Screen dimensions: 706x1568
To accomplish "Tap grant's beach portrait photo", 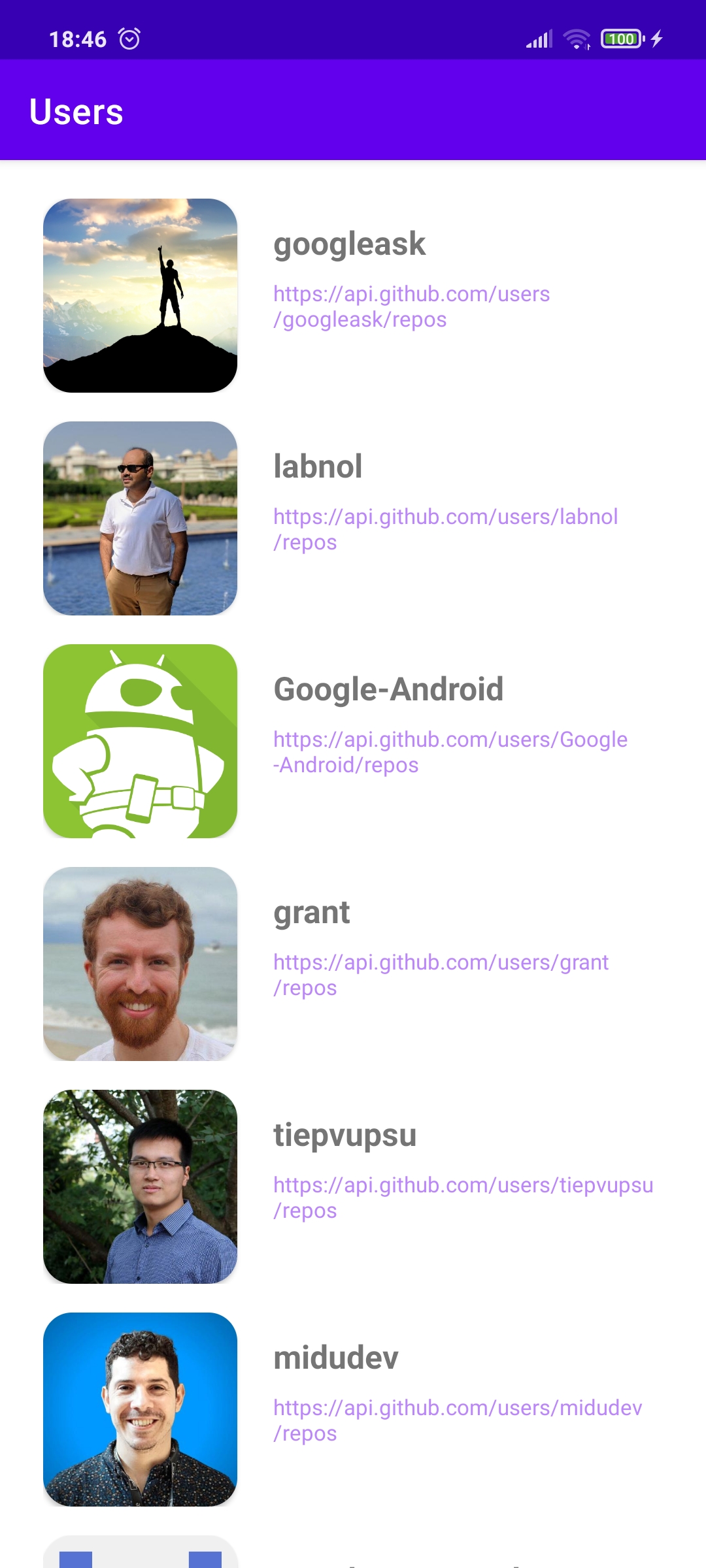I will click(x=141, y=964).
